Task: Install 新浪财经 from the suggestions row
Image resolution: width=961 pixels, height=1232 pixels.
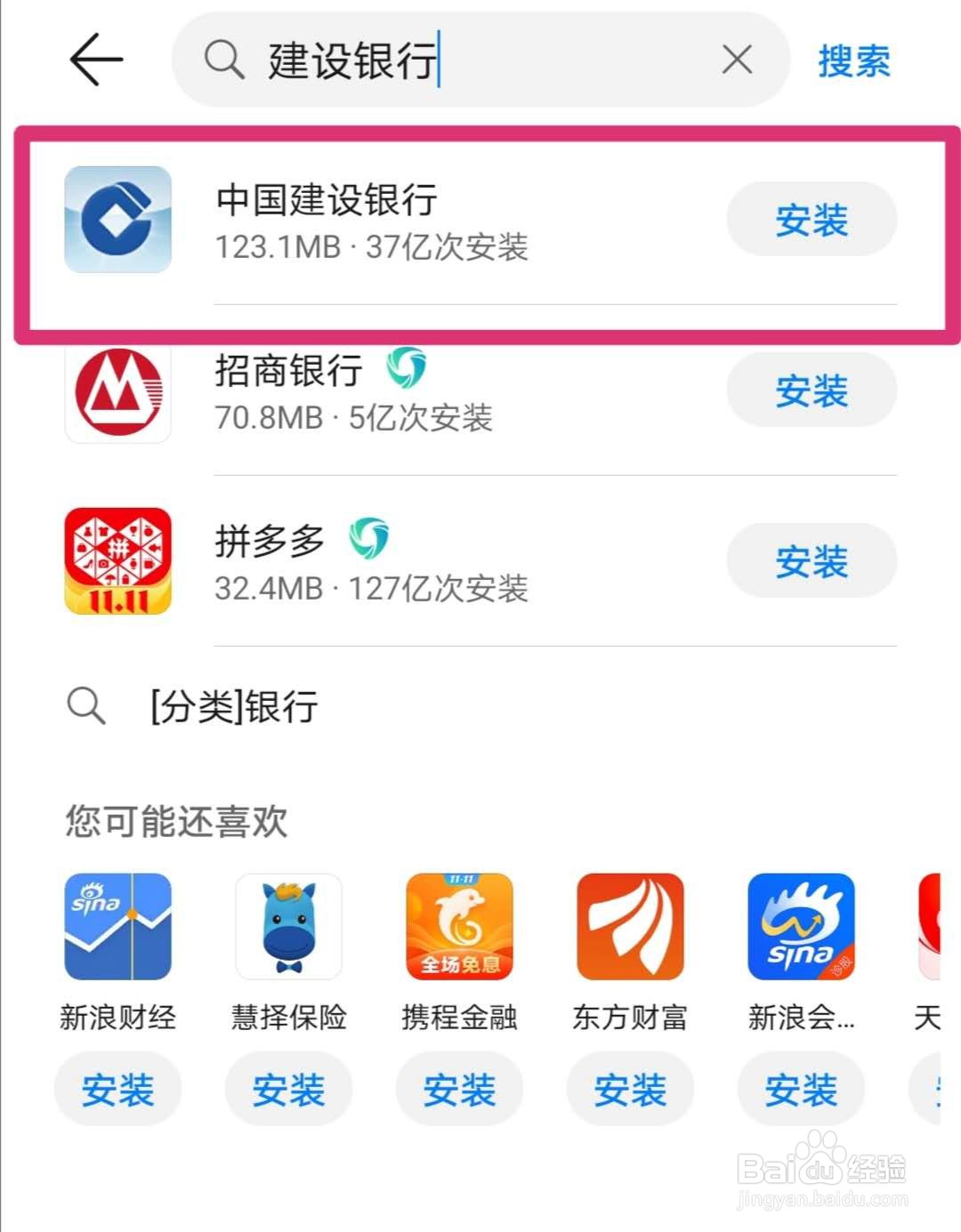Action: point(117,1088)
